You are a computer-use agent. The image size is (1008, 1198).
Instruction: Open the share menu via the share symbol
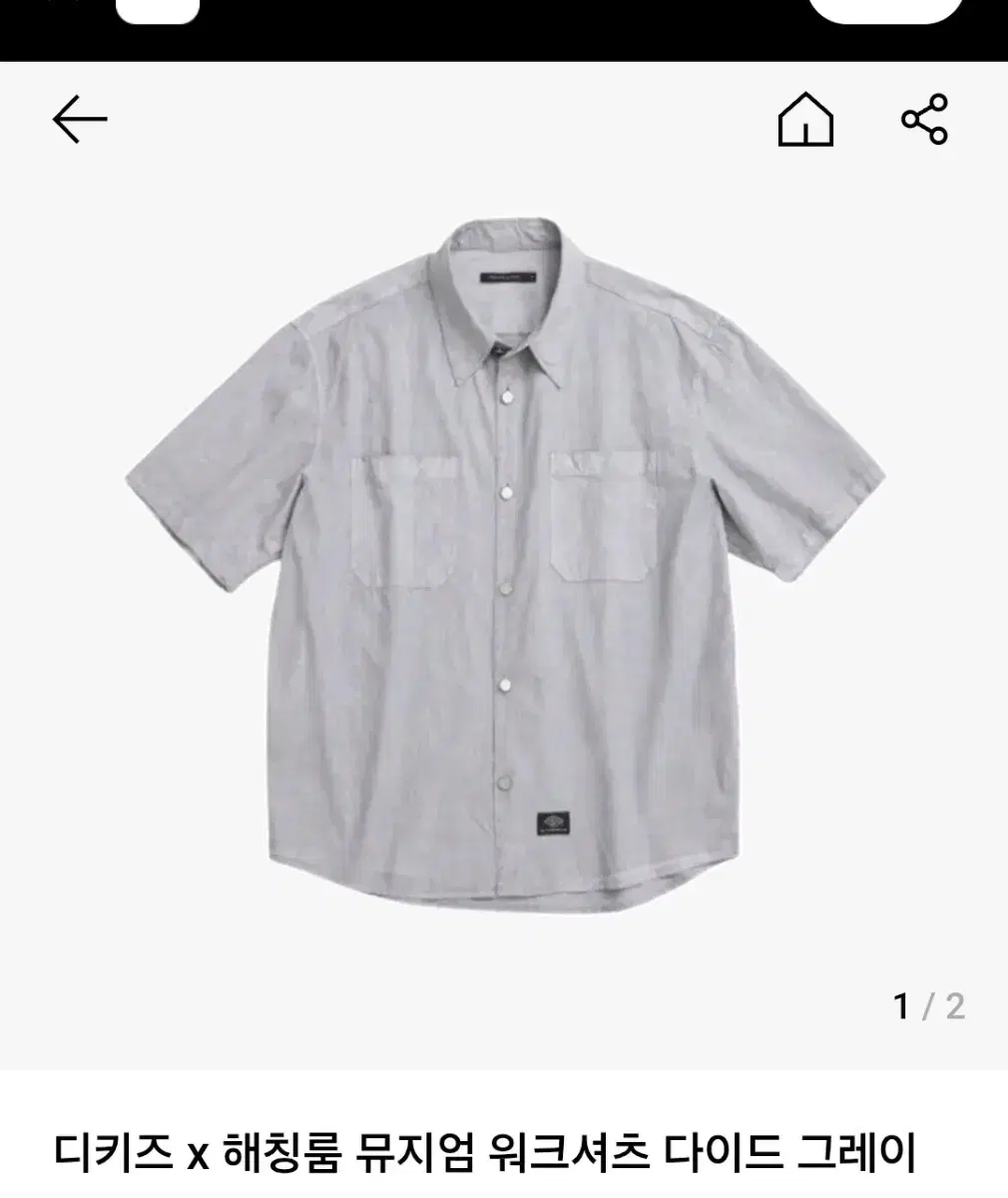click(x=924, y=120)
